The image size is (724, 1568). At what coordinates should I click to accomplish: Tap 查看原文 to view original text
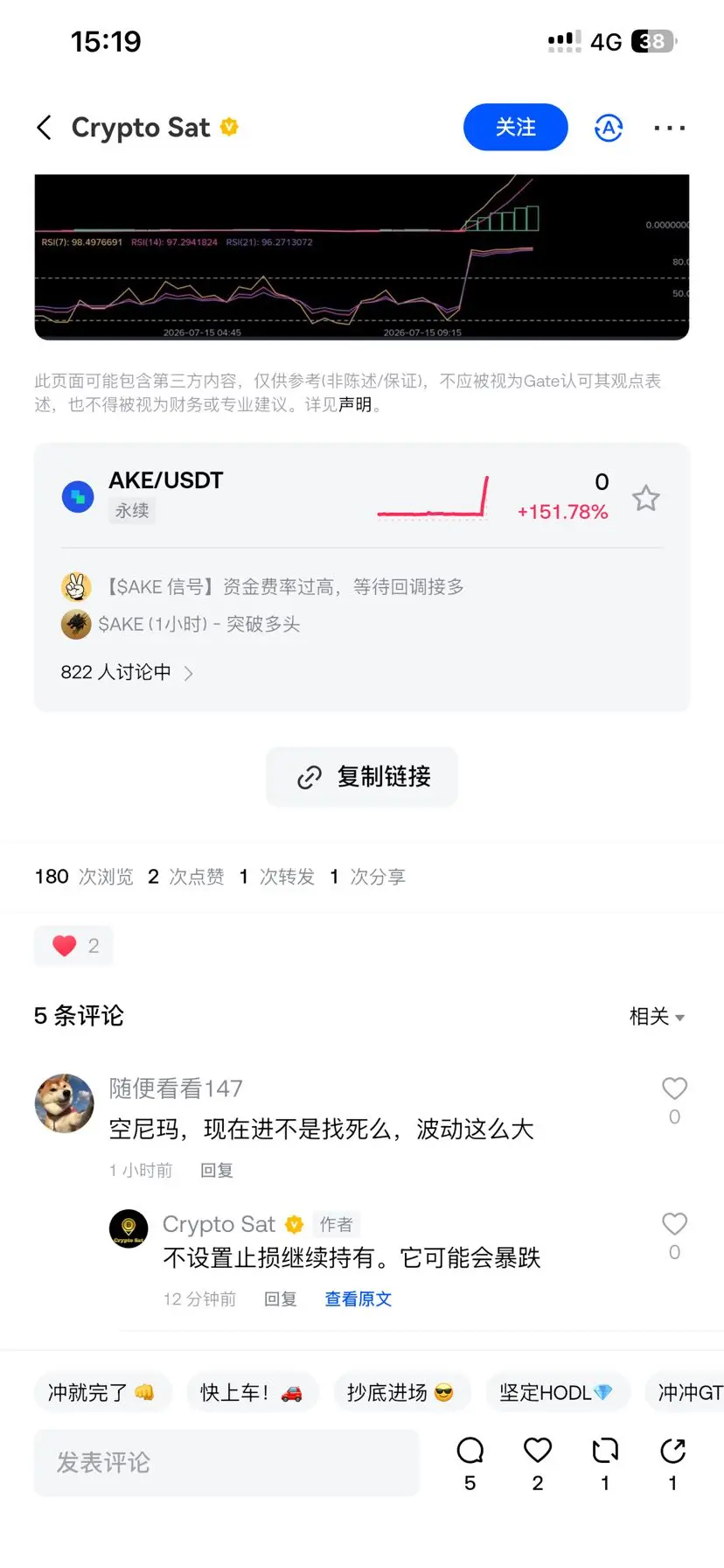[359, 1299]
